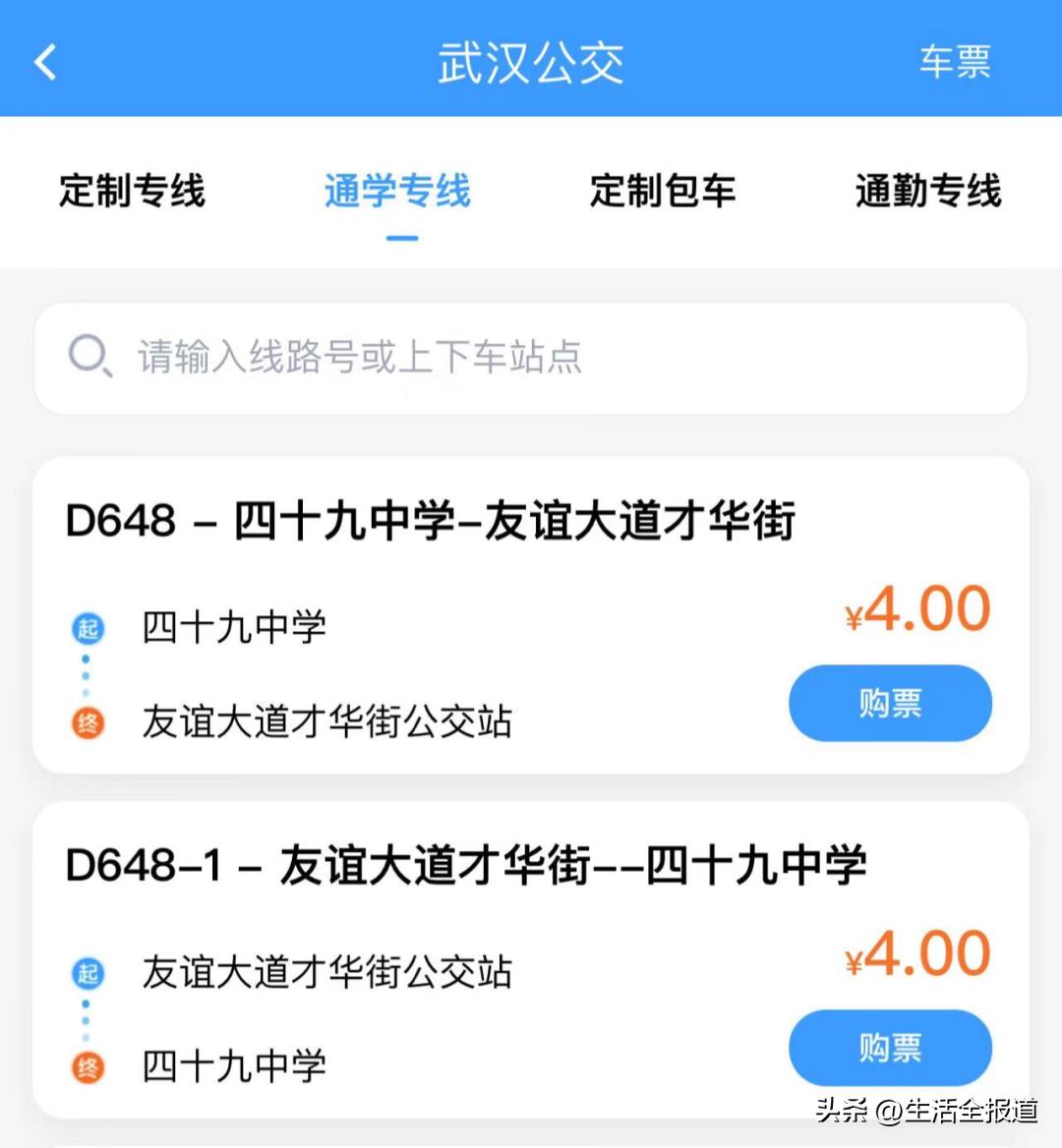Image resolution: width=1062 pixels, height=1148 pixels.
Task: Tap the route and stop search box
Action: 531,357
